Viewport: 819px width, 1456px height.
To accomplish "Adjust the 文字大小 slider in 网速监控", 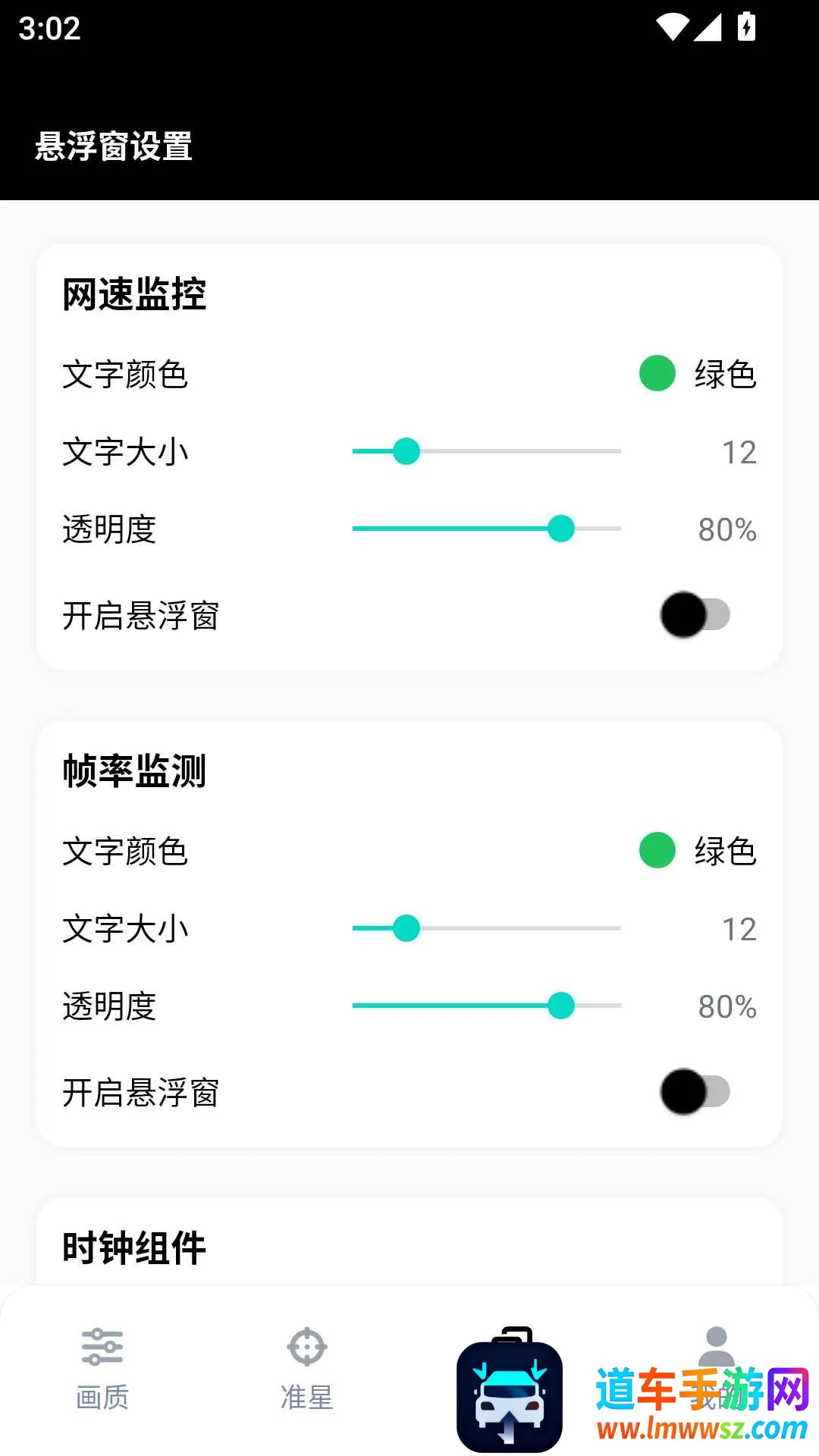I will click(406, 451).
